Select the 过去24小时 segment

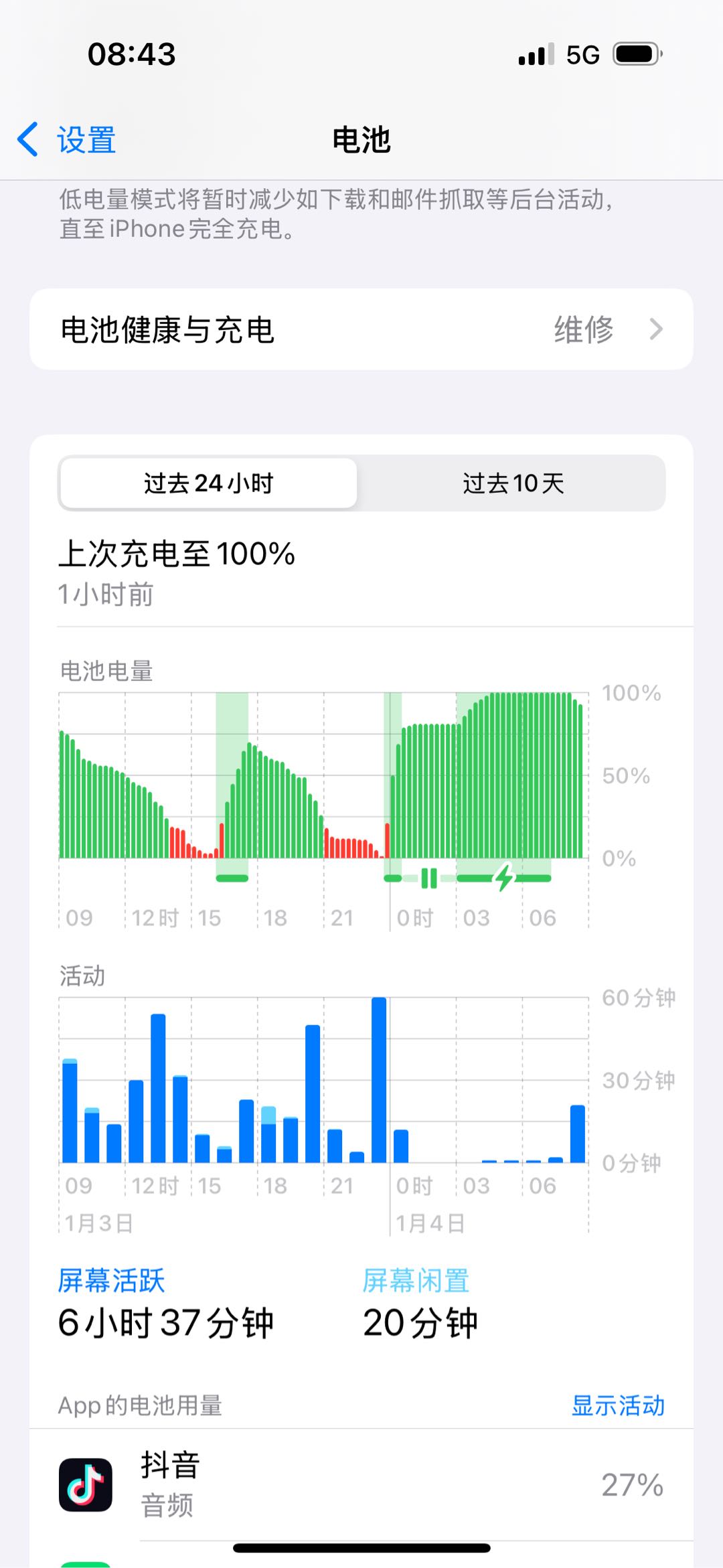pos(208,483)
